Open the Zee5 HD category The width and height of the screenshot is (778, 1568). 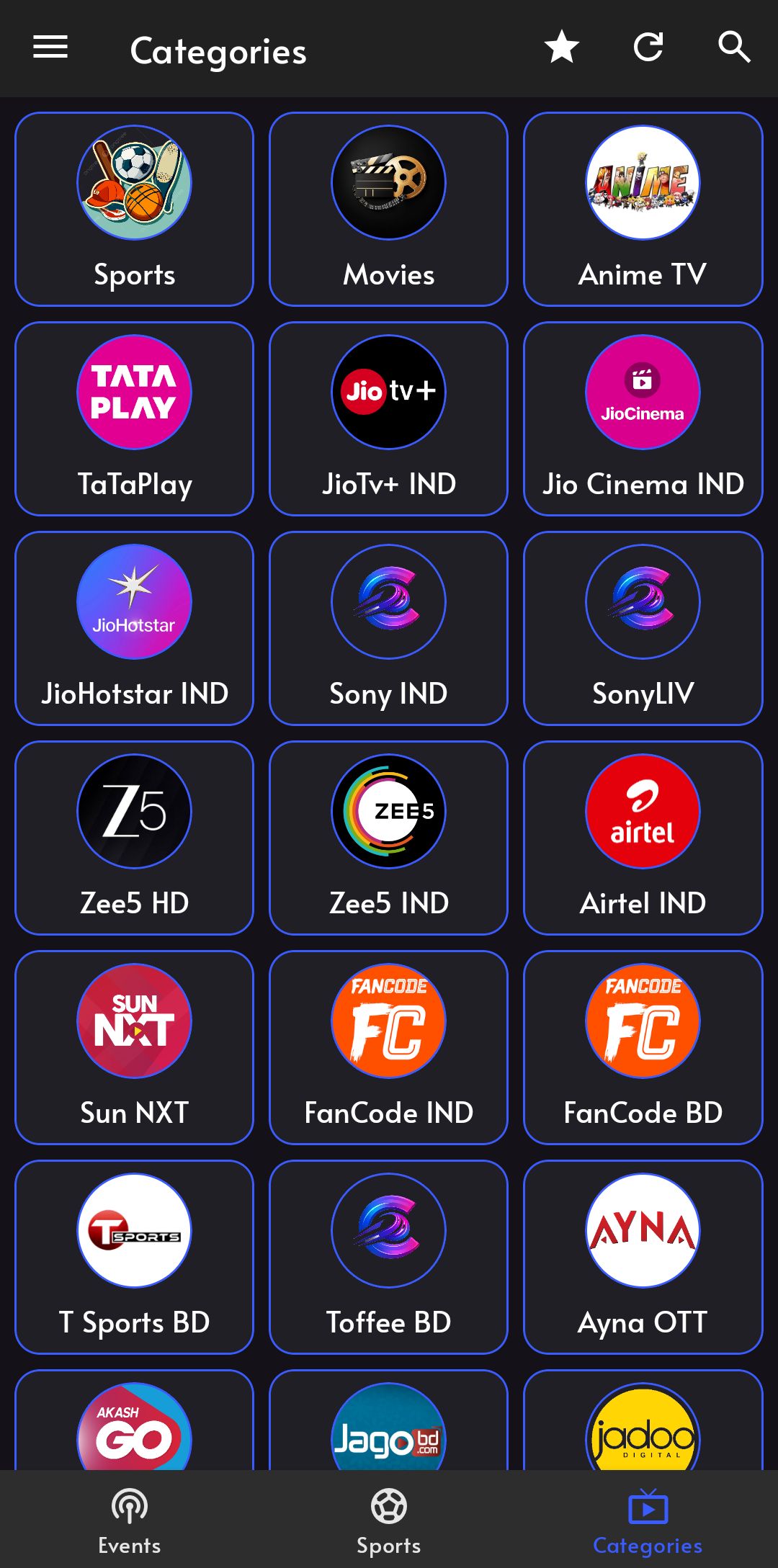(x=133, y=811)
